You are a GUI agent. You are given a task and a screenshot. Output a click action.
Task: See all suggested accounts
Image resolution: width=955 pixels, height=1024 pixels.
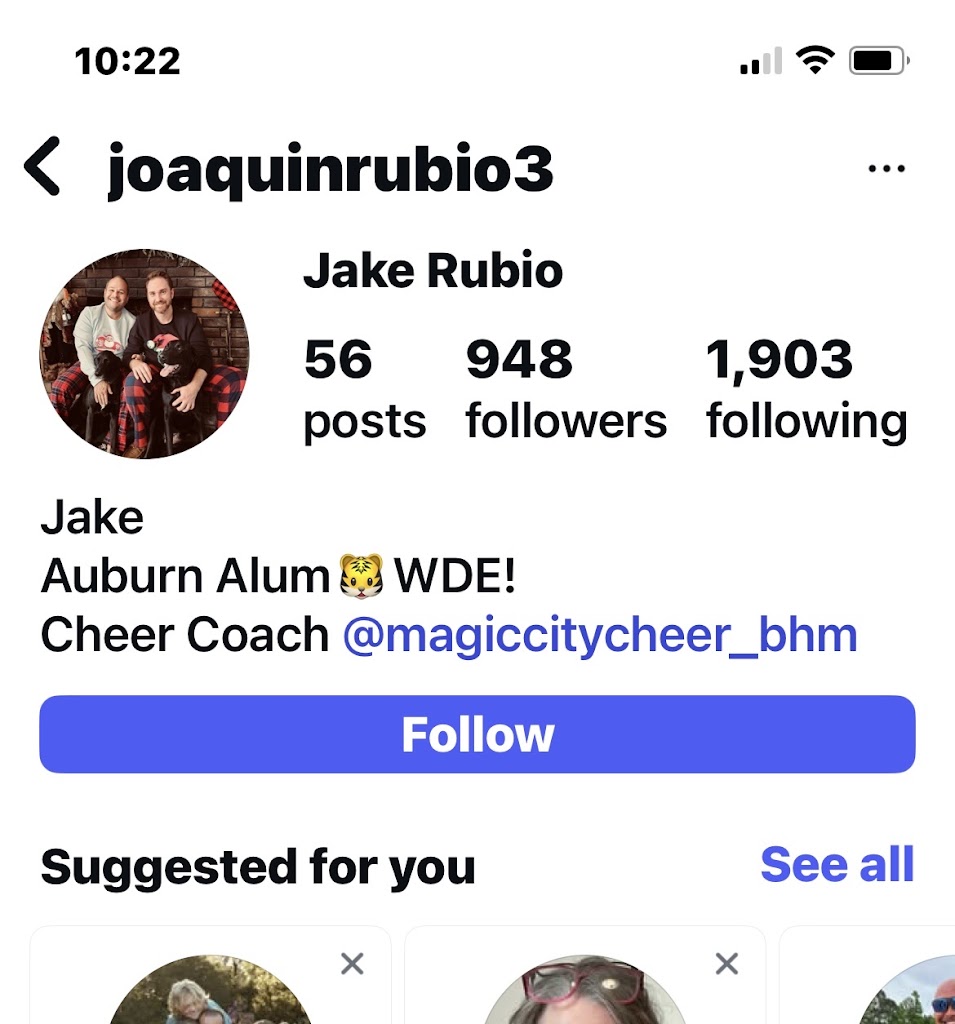(837, 865)
